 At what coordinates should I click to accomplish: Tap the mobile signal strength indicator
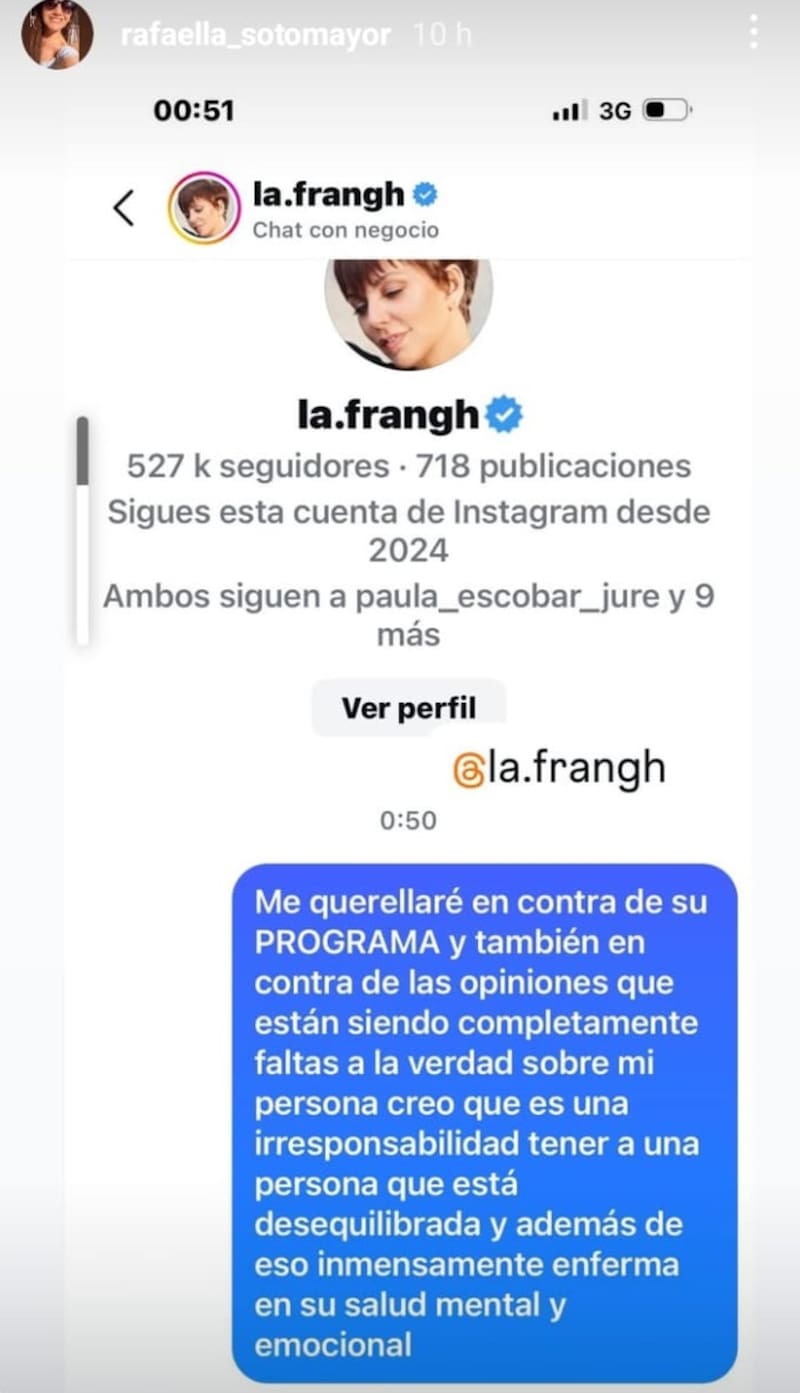click(x=572, y=112)
